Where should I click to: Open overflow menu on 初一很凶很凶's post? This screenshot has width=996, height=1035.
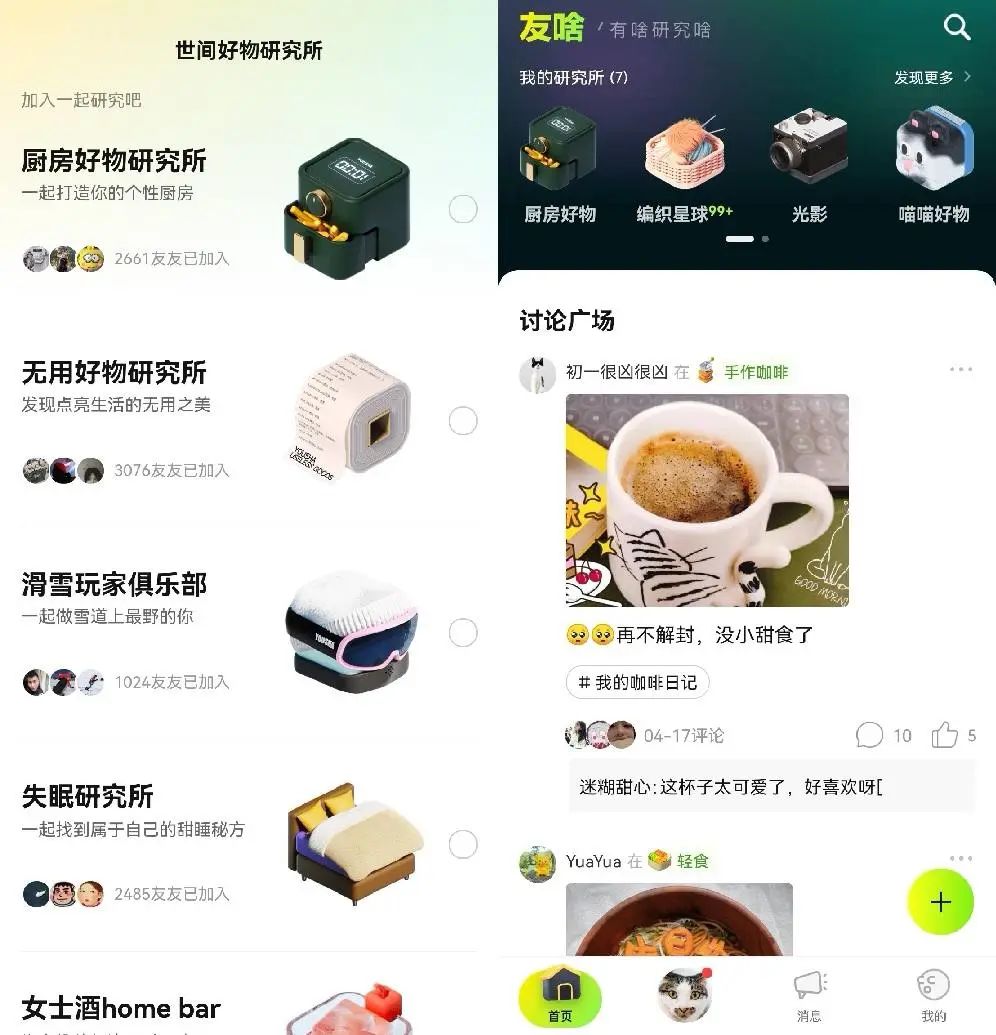click(x=961, y=370)
